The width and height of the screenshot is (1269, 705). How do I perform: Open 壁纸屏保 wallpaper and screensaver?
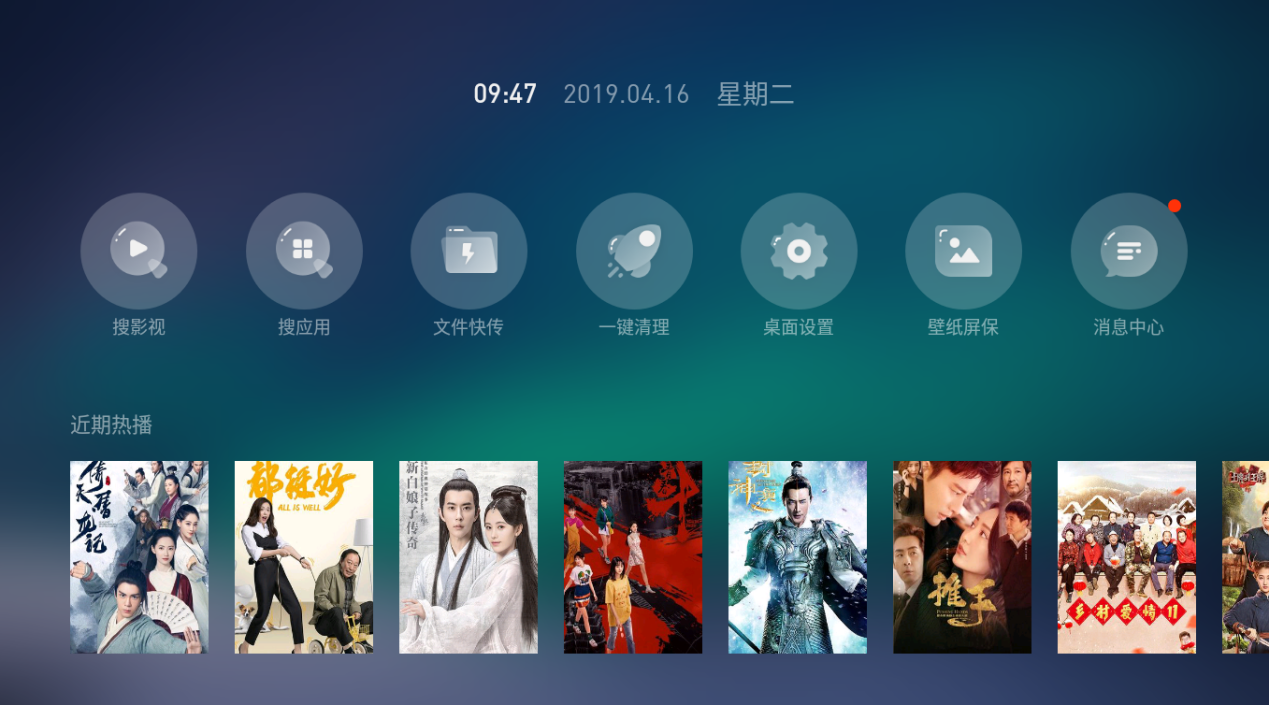[963, 251]
